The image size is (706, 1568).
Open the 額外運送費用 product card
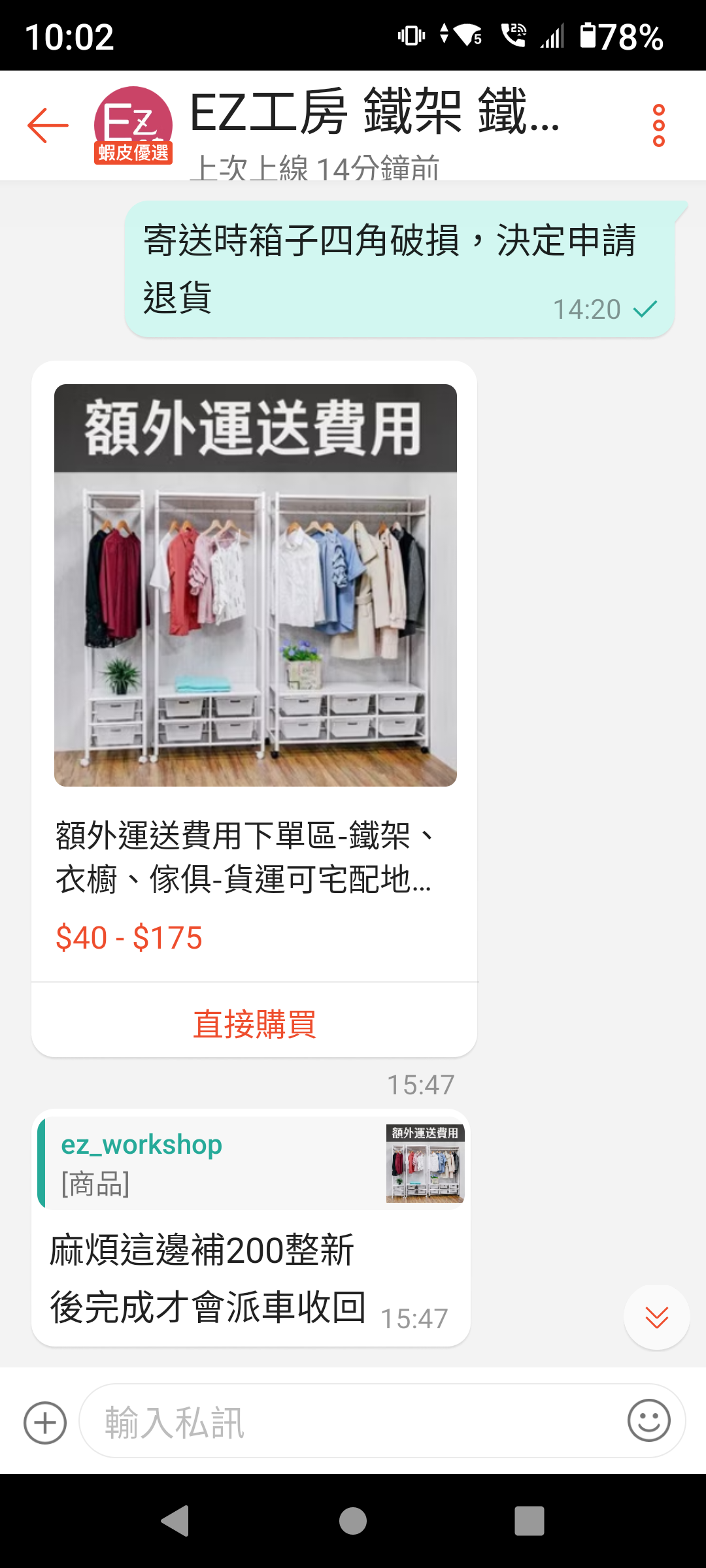[255, 666]
